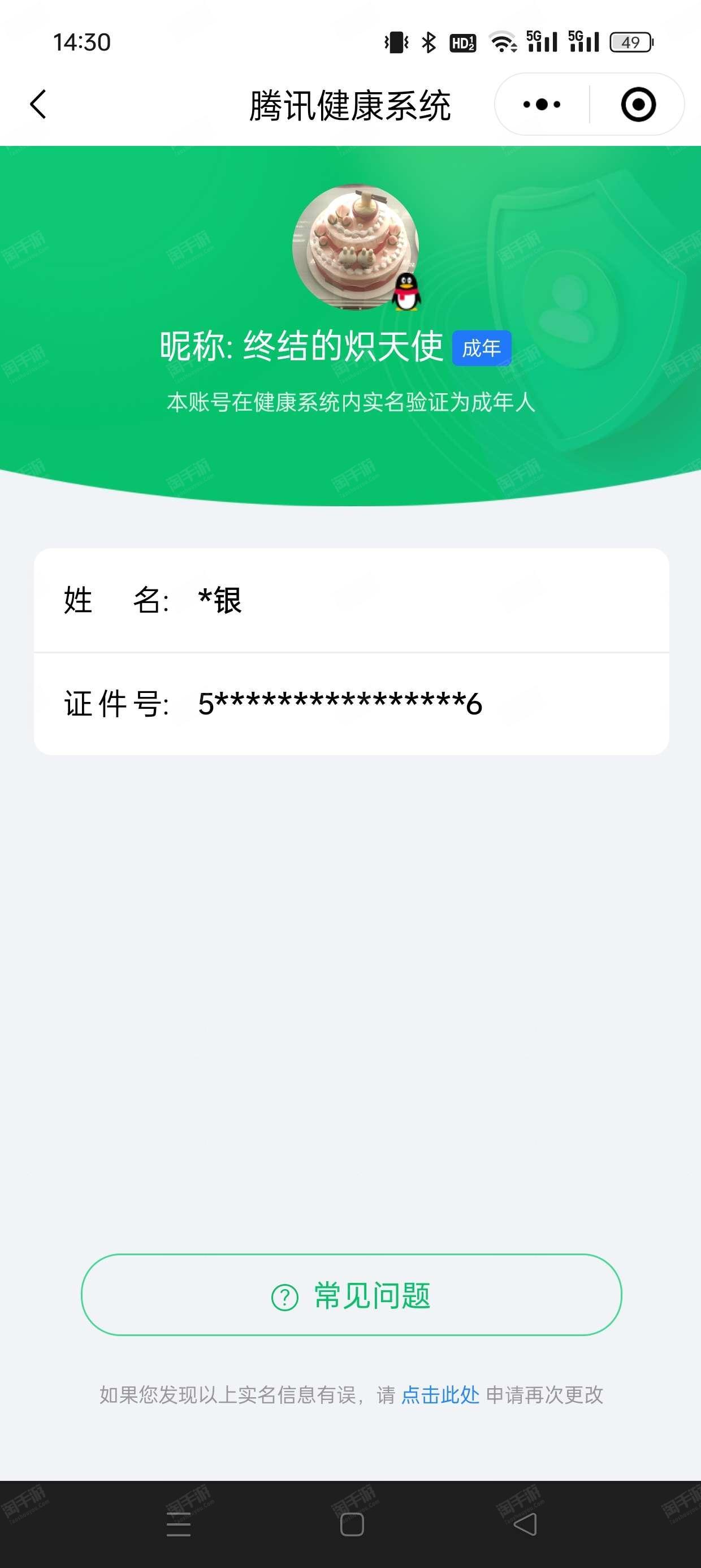Open the mini program three-dot menu
Viewport: 701px width, 1568px height.
(x=542, y=104)
